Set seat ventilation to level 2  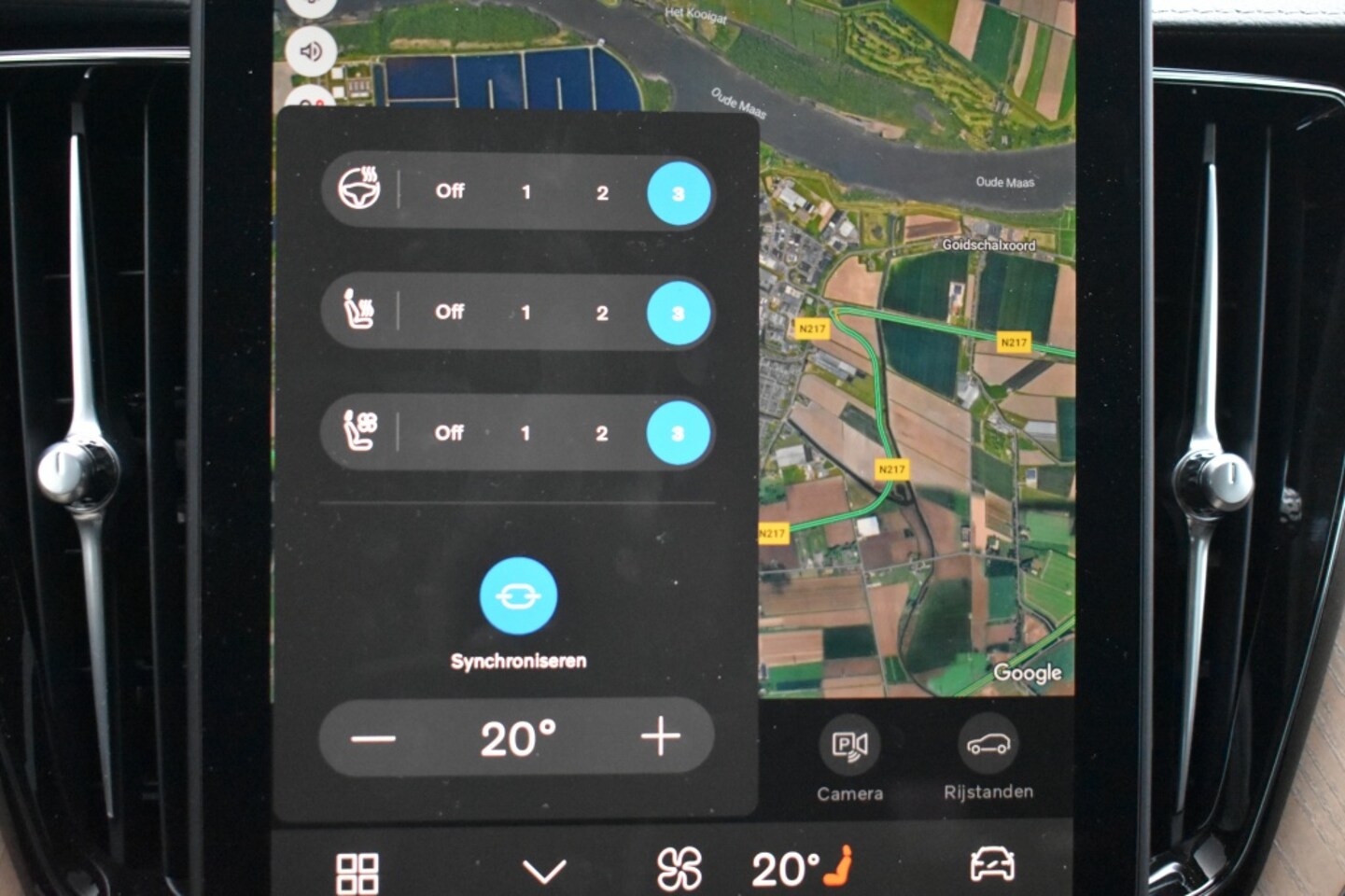(x=602, y=434)
